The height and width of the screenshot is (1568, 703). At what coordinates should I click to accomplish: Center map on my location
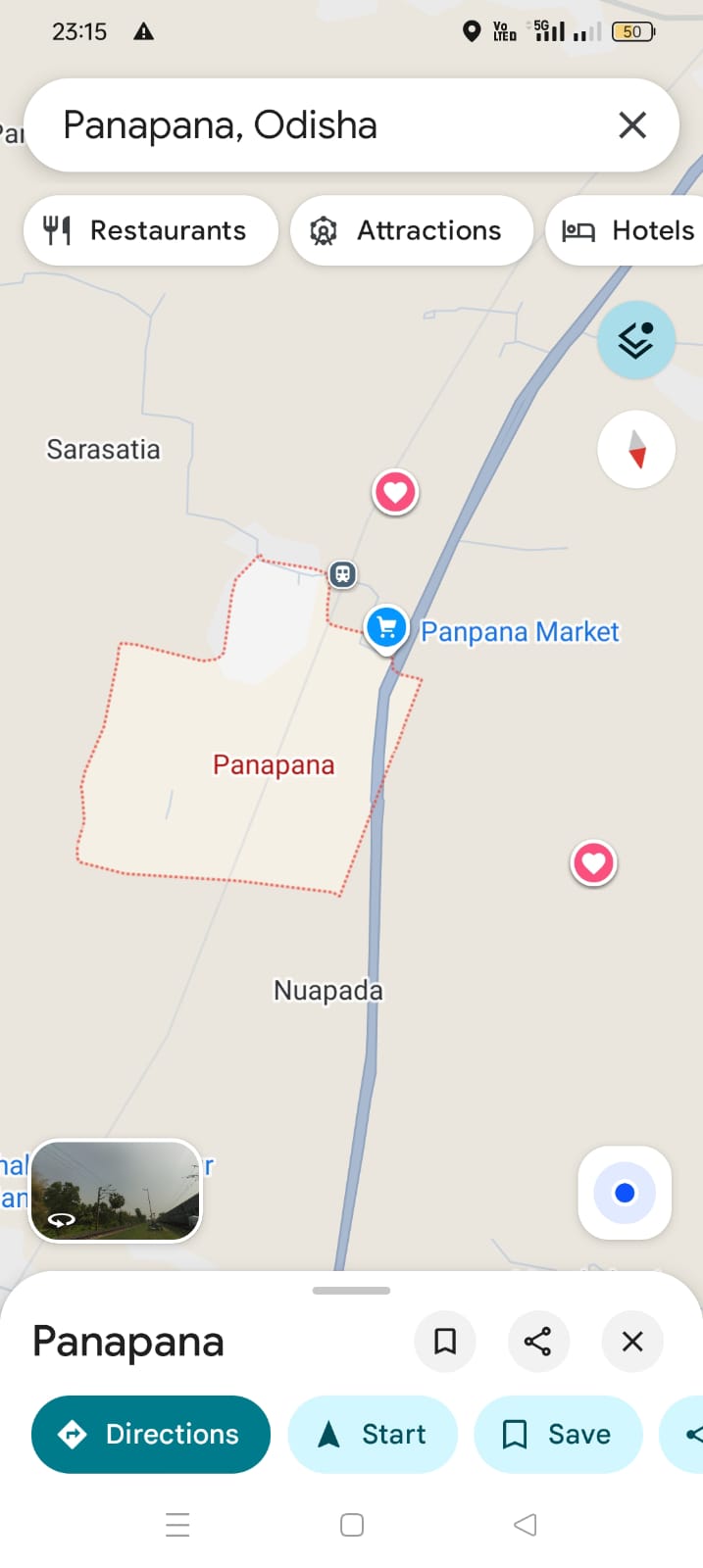(625, 1193)
